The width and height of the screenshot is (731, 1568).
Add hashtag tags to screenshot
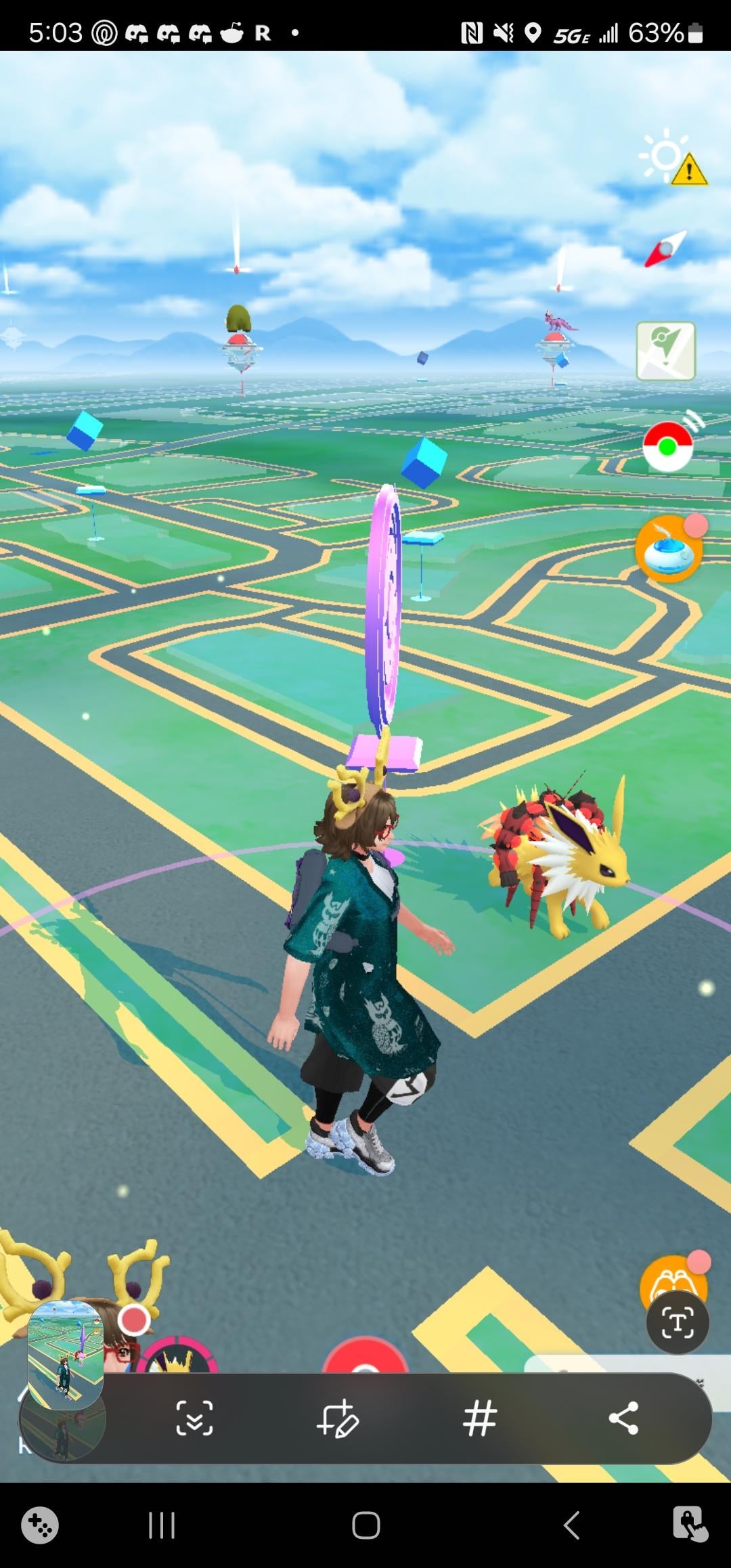click(480, 1418)
